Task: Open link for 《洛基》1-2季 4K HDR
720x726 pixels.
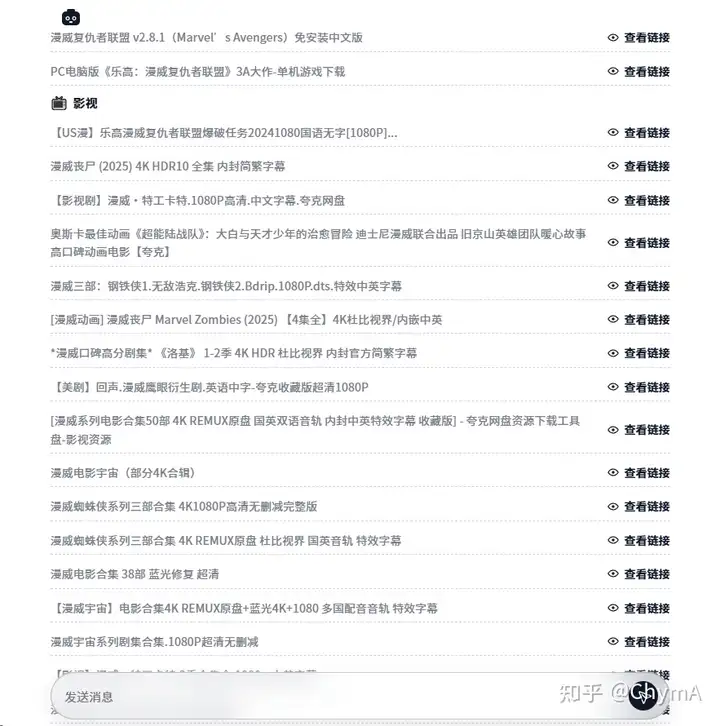Action: 638,354
